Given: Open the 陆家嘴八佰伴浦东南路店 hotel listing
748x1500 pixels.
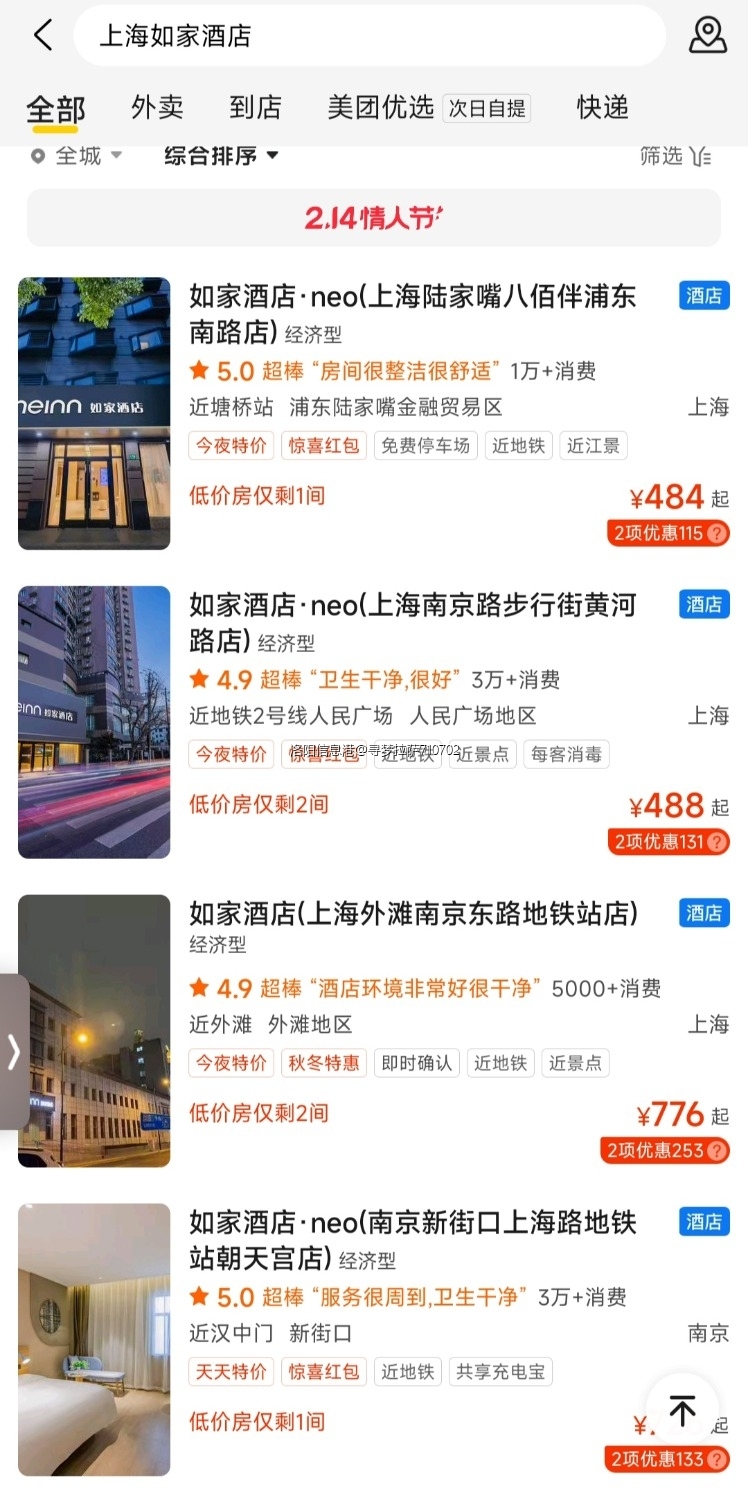Looking at the screenshot, I should [x=412, y=312].
